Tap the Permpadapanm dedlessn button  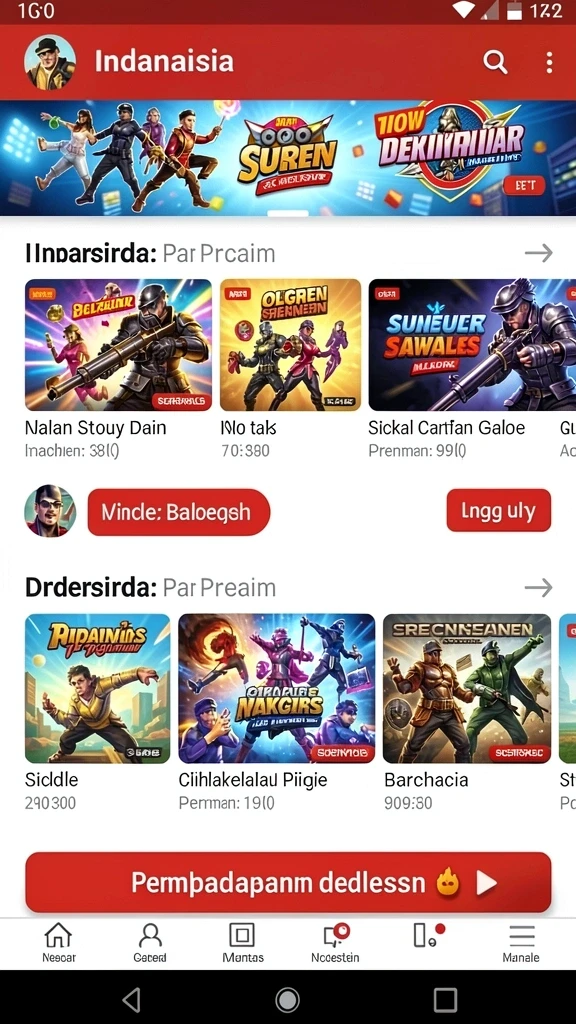(x=288, y=882)
